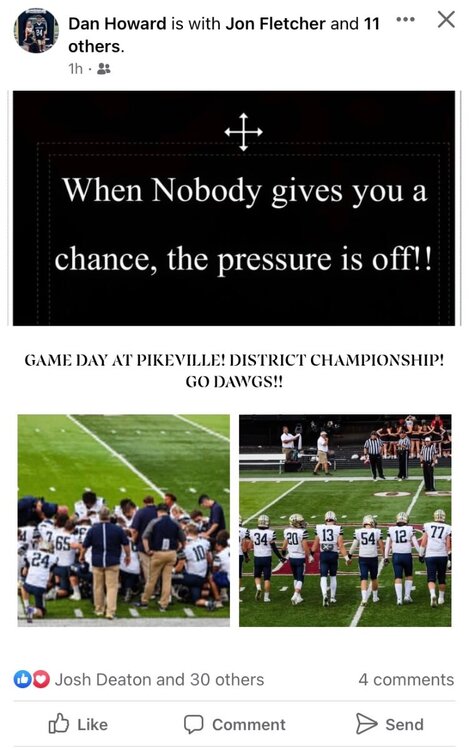The width and height of the screenshot is (469, 750).
Task: Open the post options three-dot menu
Action: tap(405, 20)
